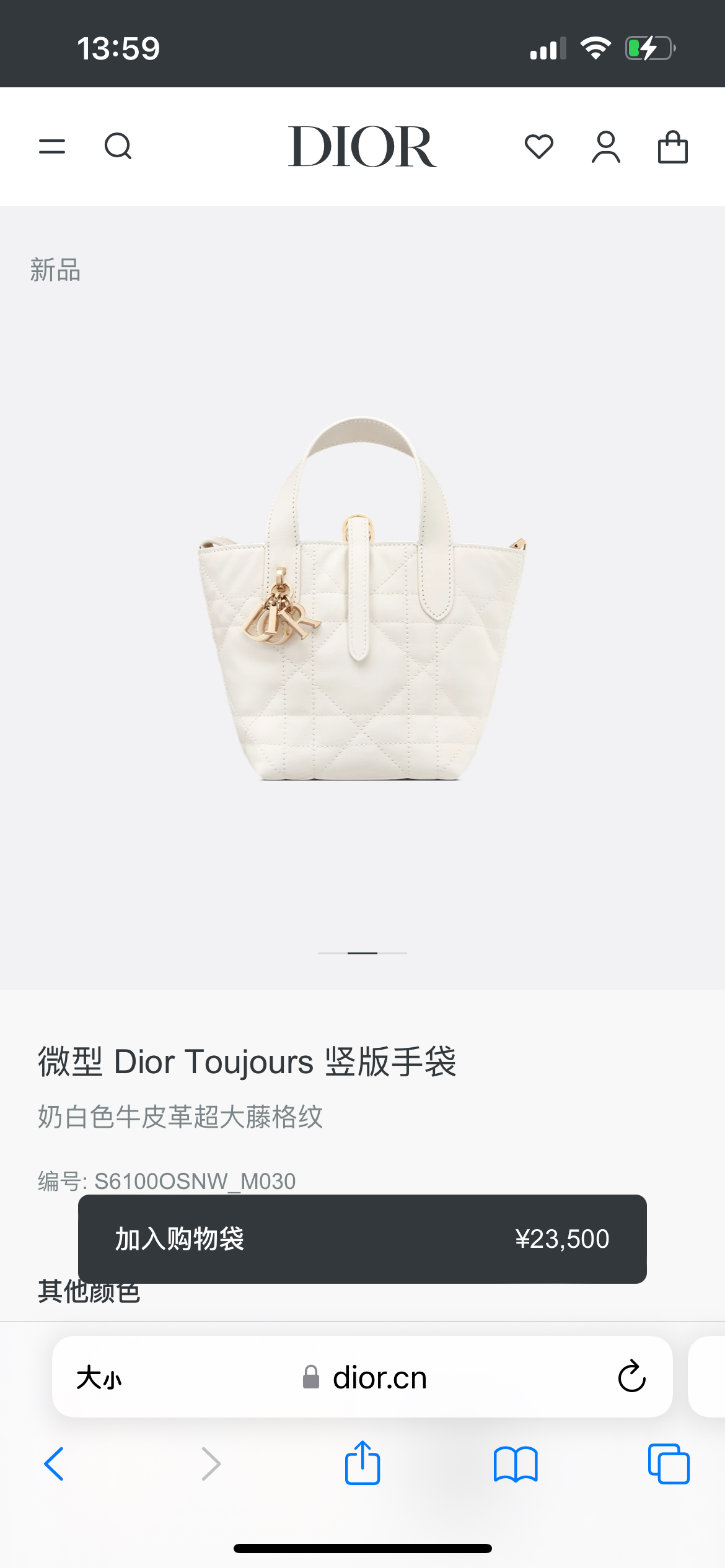The image size is (725, 1568).
Task: Open the 大小 page settings in Safari
Action: (x=99, y=1378)
